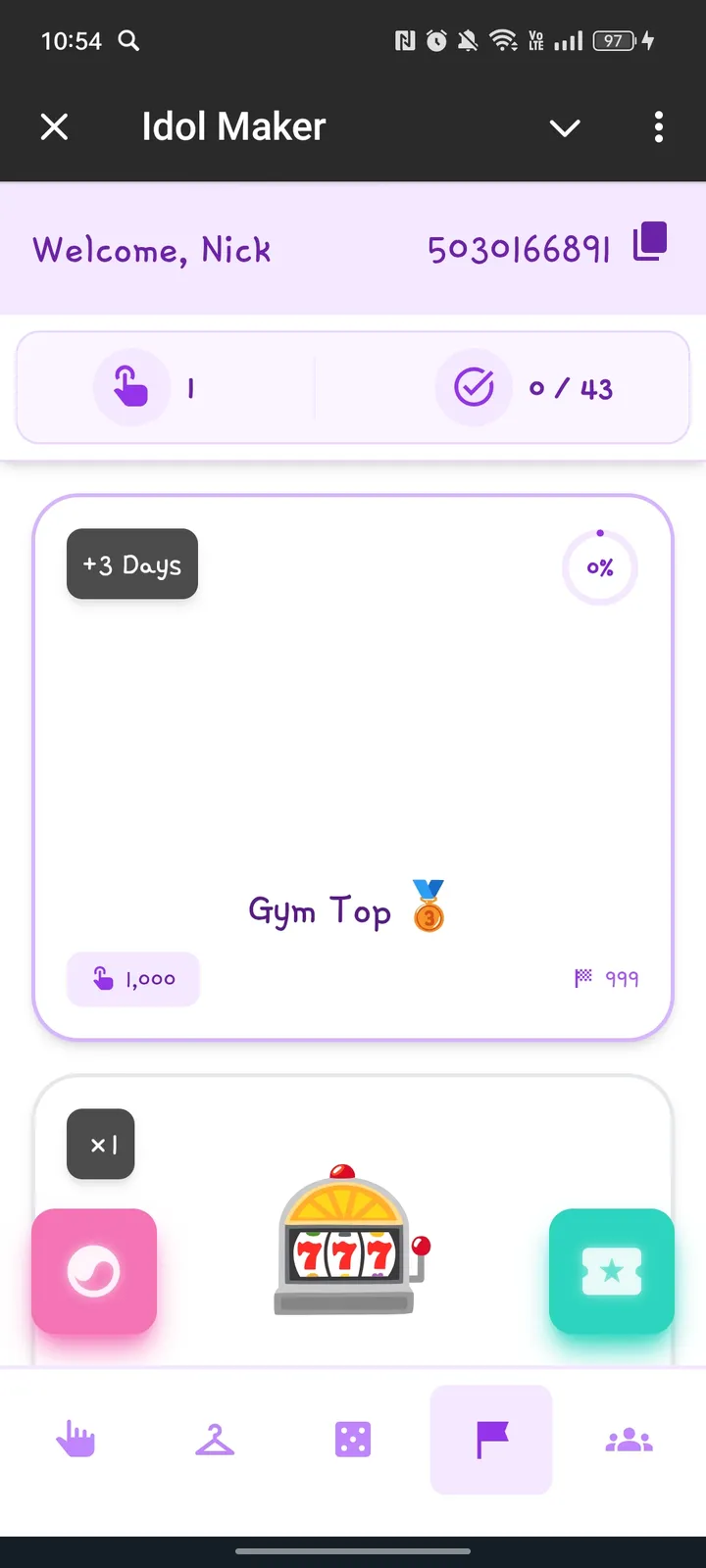The height and width of the screenshot is (1568, 706).
Task: Open the search icon in the status bar
Action: [x=128, y=41]
